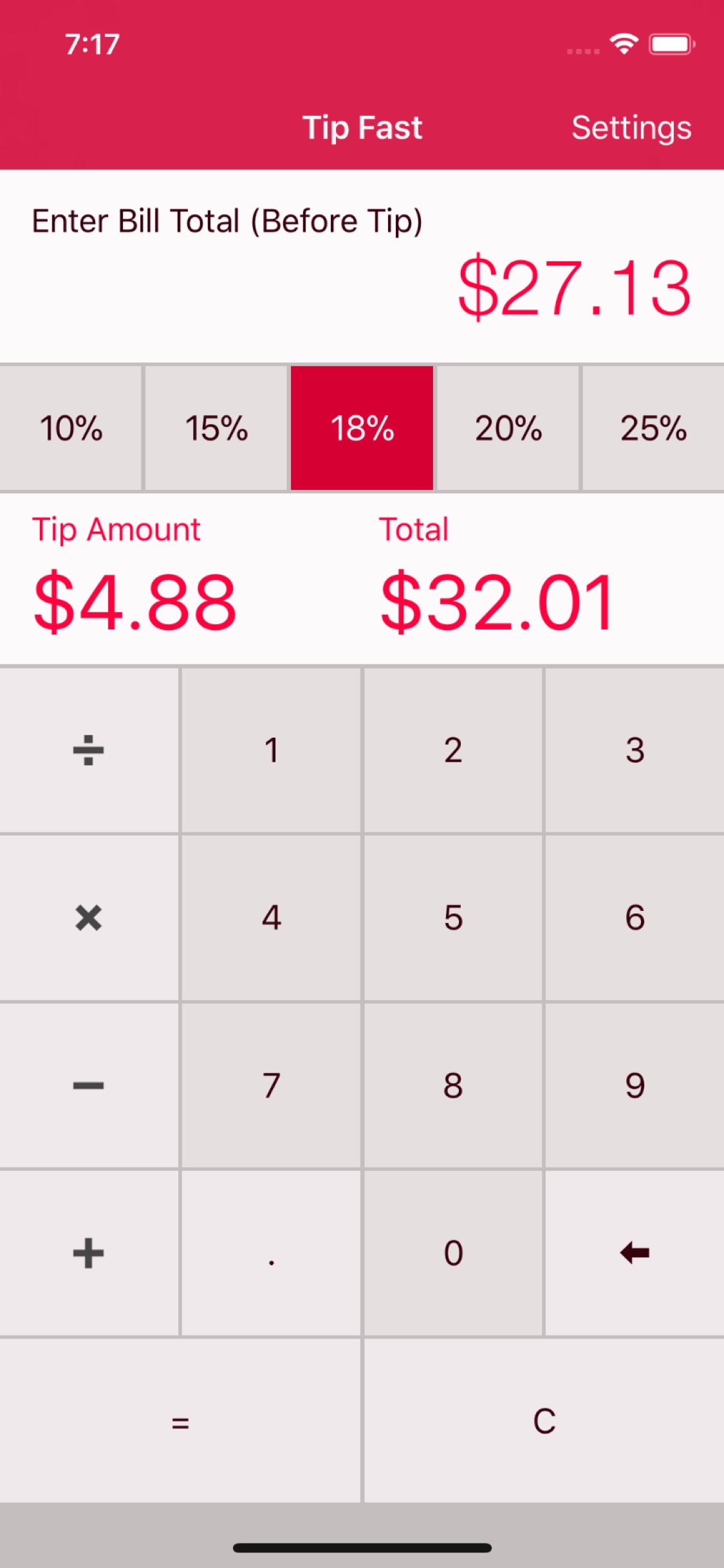
Task: Switch tip percentage to 20%
Action: coord(508,428)
